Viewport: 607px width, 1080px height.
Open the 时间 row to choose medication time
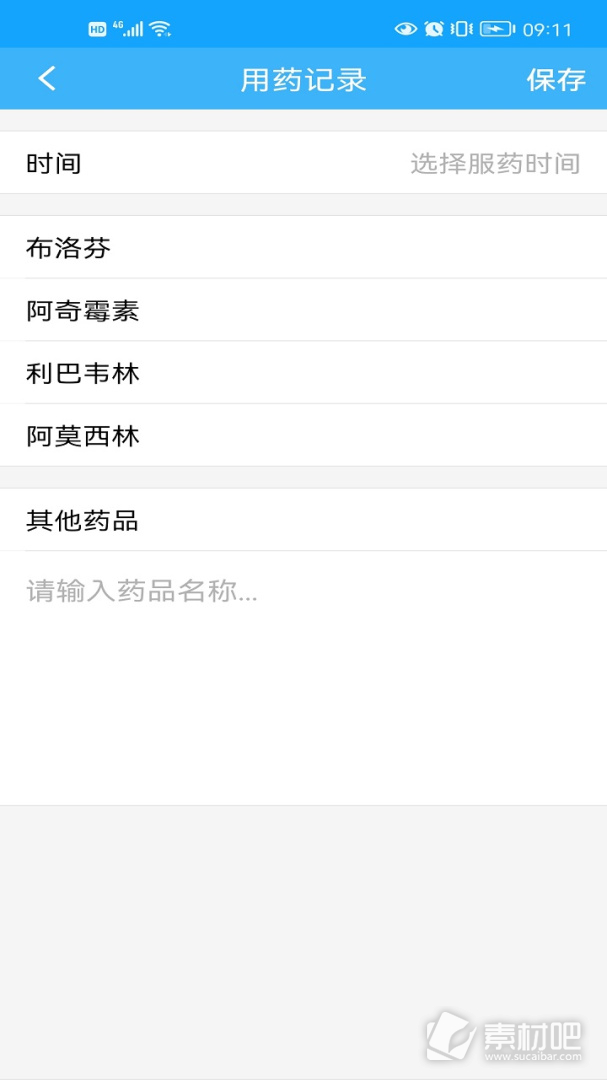coord(303,163)
